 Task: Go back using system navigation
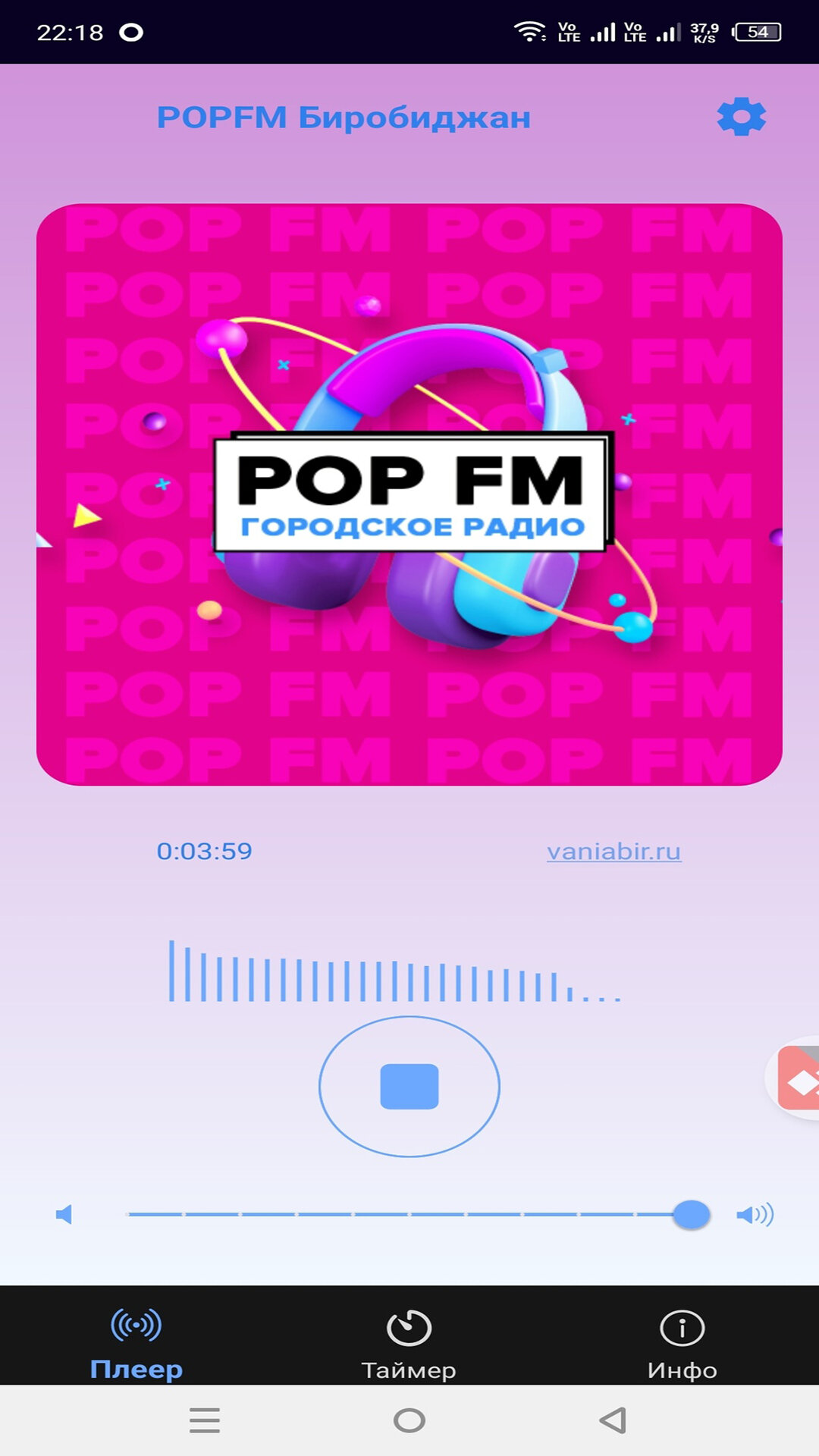click(613, 1420)
